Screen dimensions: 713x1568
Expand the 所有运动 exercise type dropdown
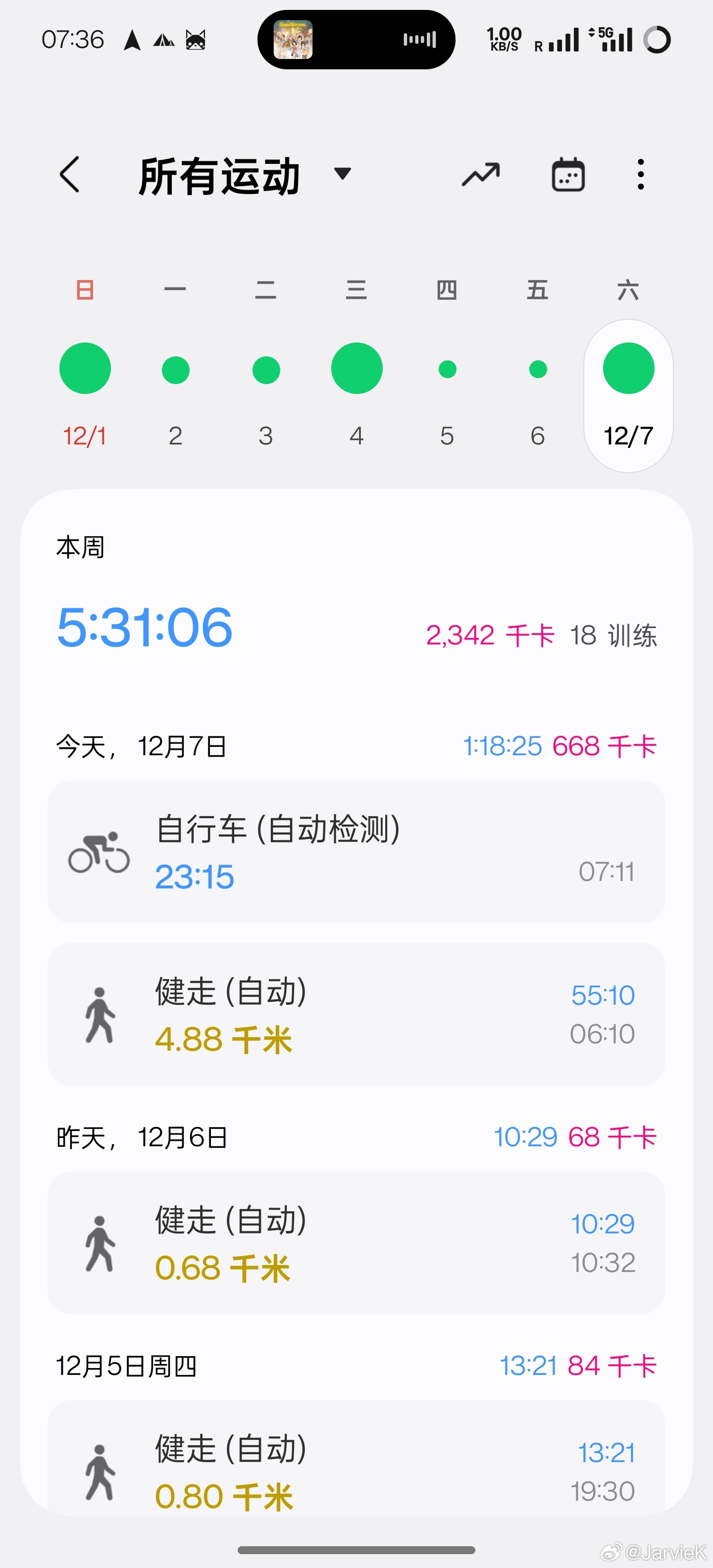[x=342, y=174]
